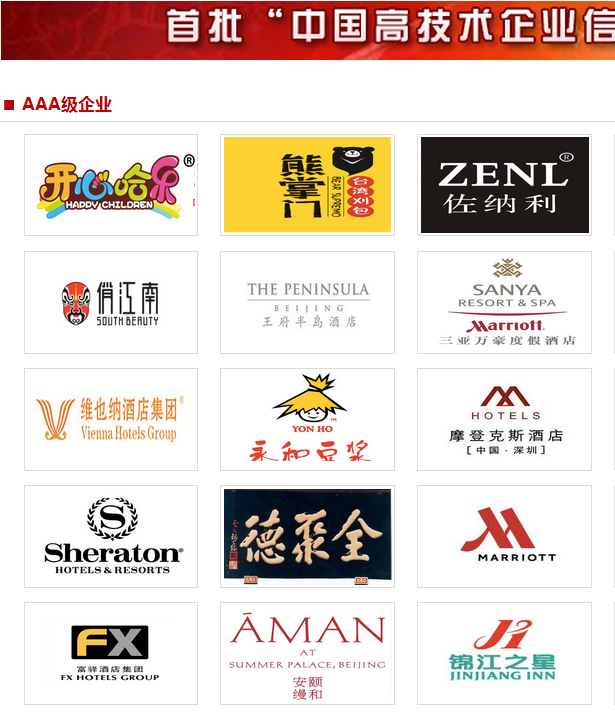Open the Aman at Summer Palace tile

click(x=307, y=653)
